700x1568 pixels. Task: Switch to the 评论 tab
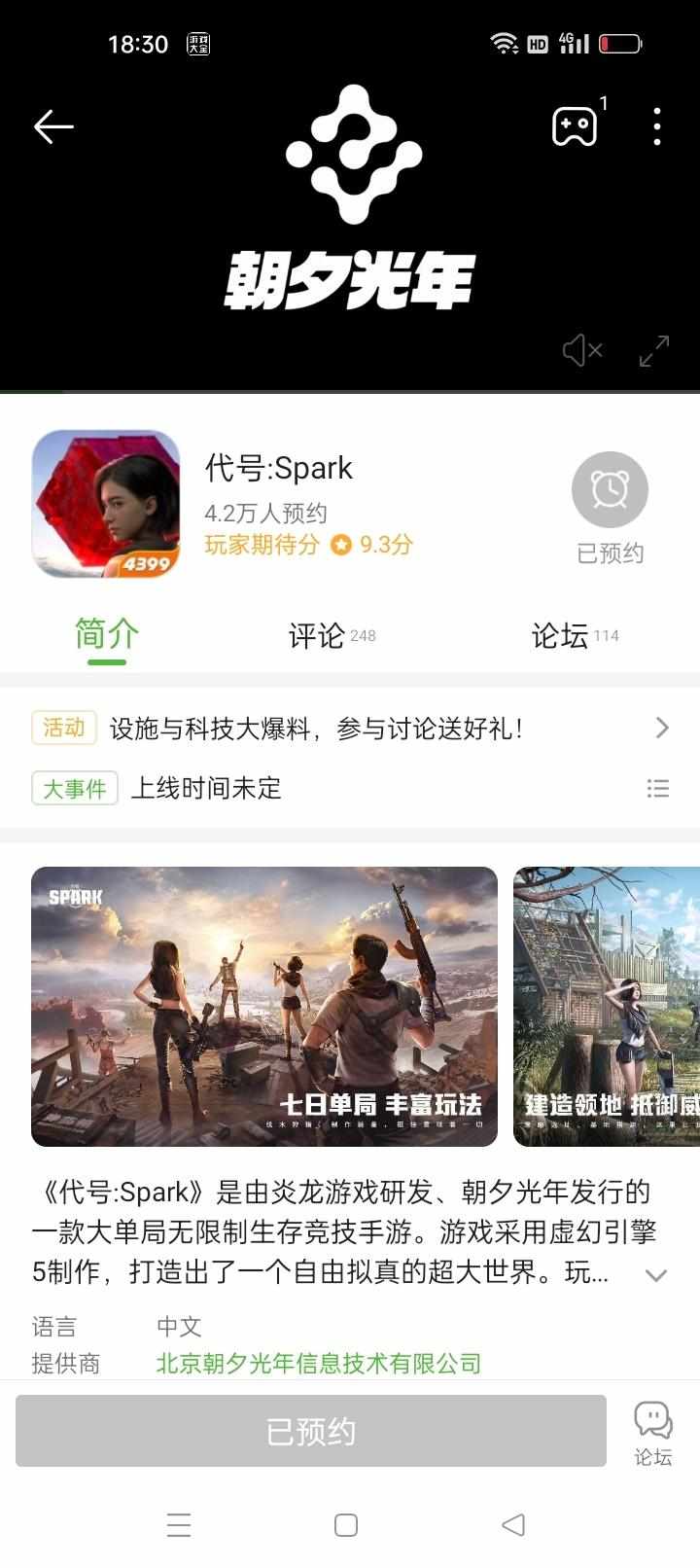click(x=317, y=636)
